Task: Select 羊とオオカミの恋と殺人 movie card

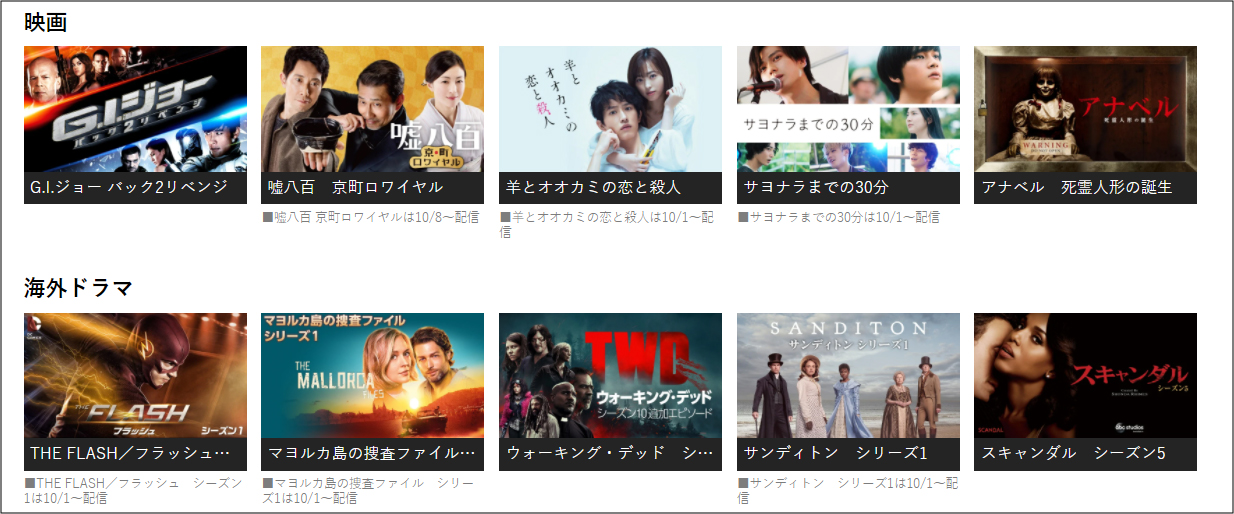Action: coord(610,124)
